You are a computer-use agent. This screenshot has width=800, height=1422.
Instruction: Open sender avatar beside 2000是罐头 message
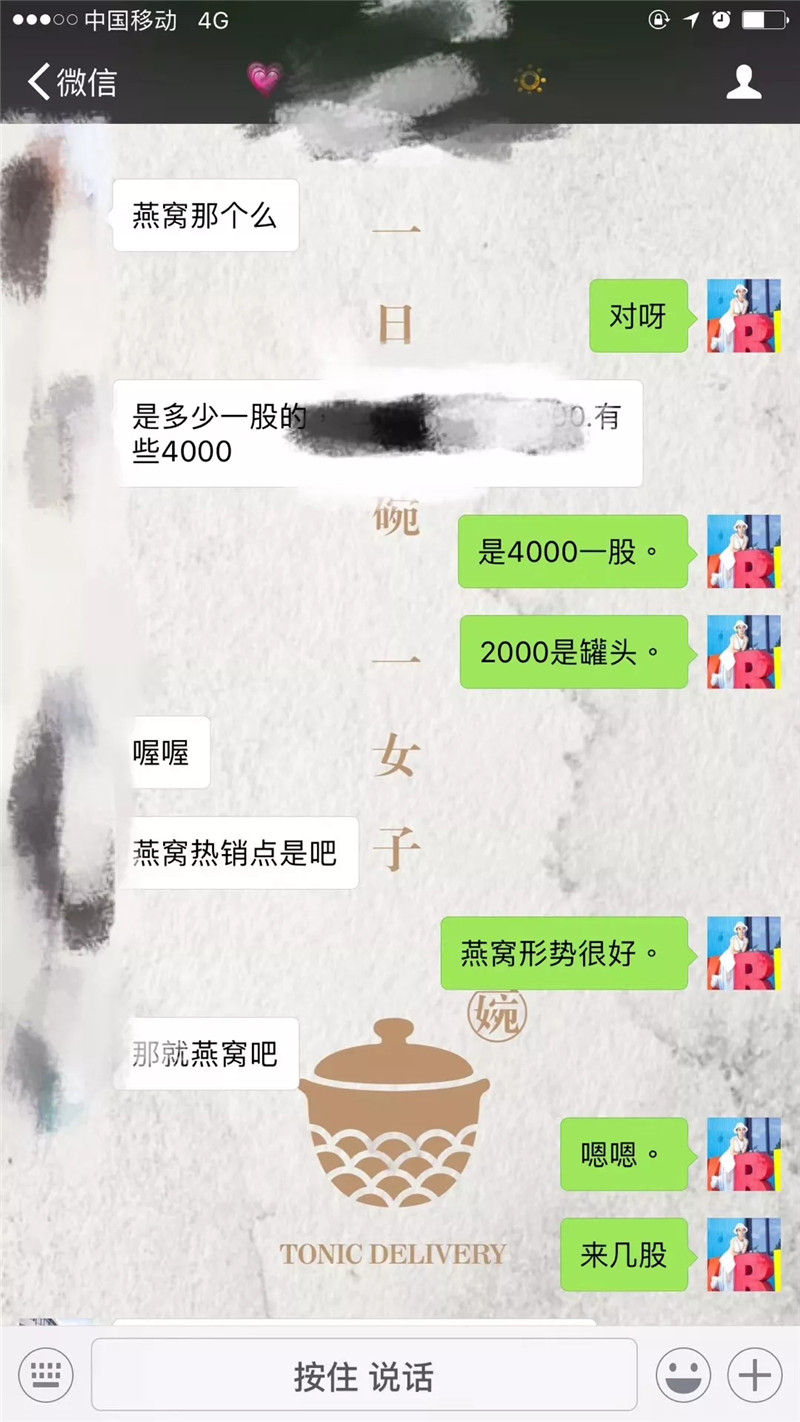(x=743, y=652)
